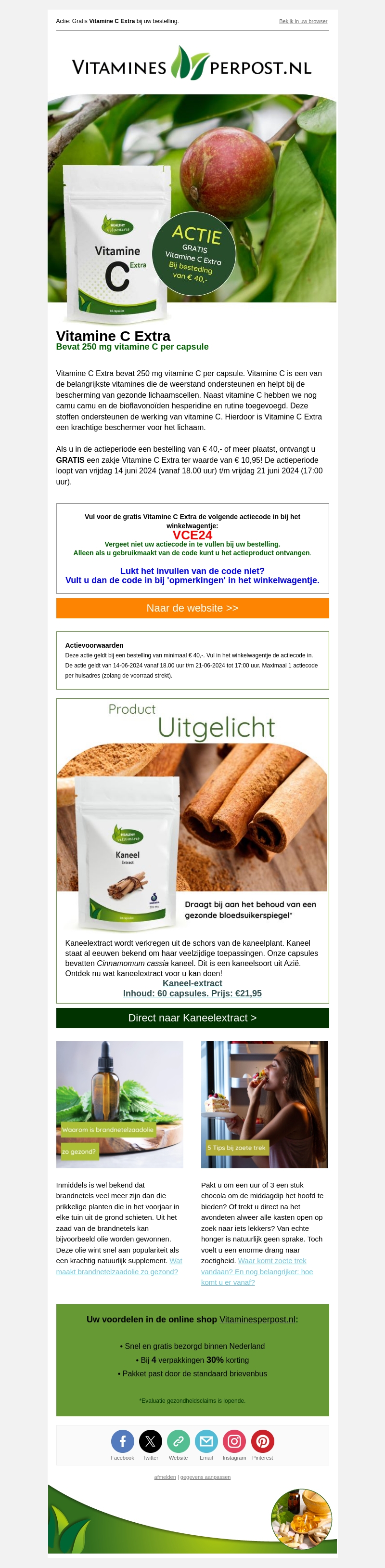Screen dimensions: 385x1568
Task: Tap the 'Naar de website >>' button
Action: (x=192, y=608)
